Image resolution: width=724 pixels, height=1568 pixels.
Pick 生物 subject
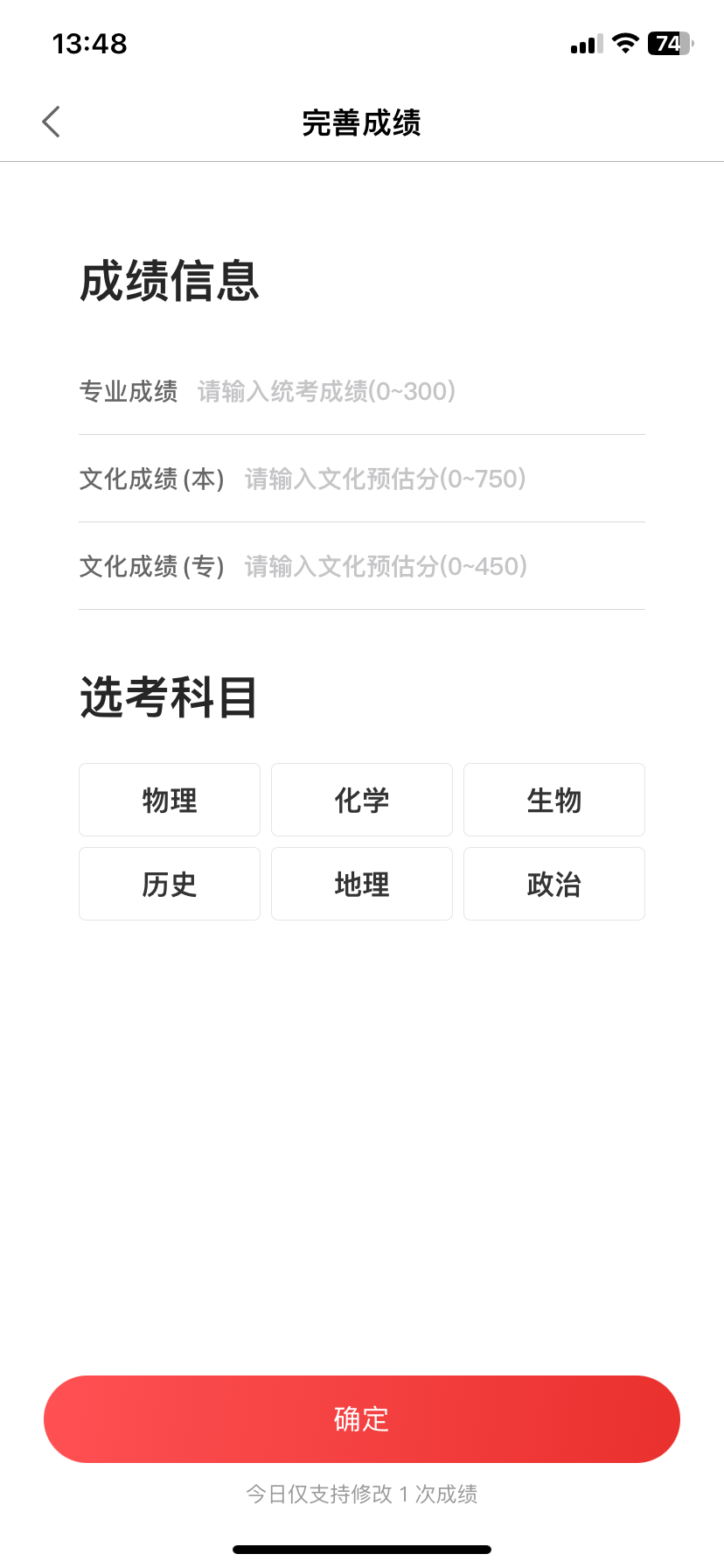click(554, 800)
